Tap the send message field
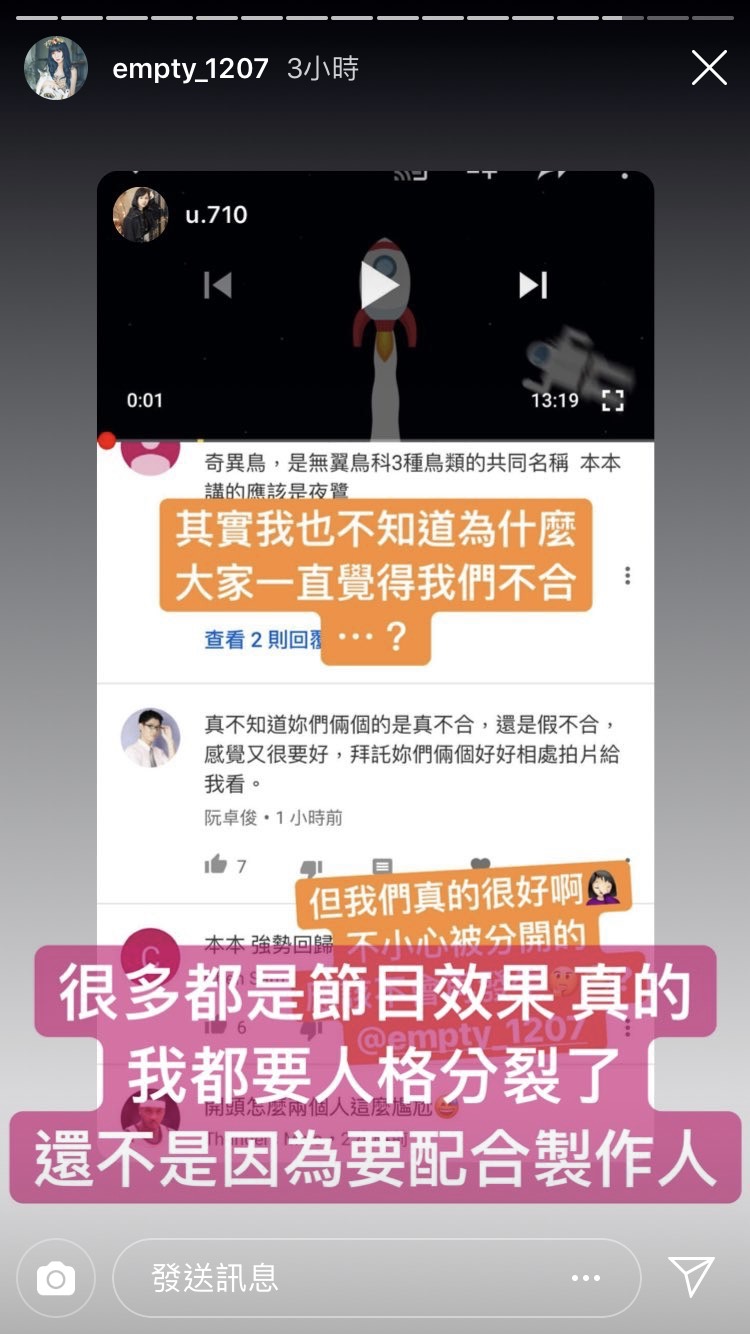This screenshot has height=1334, width=750. click(340, 1277)
